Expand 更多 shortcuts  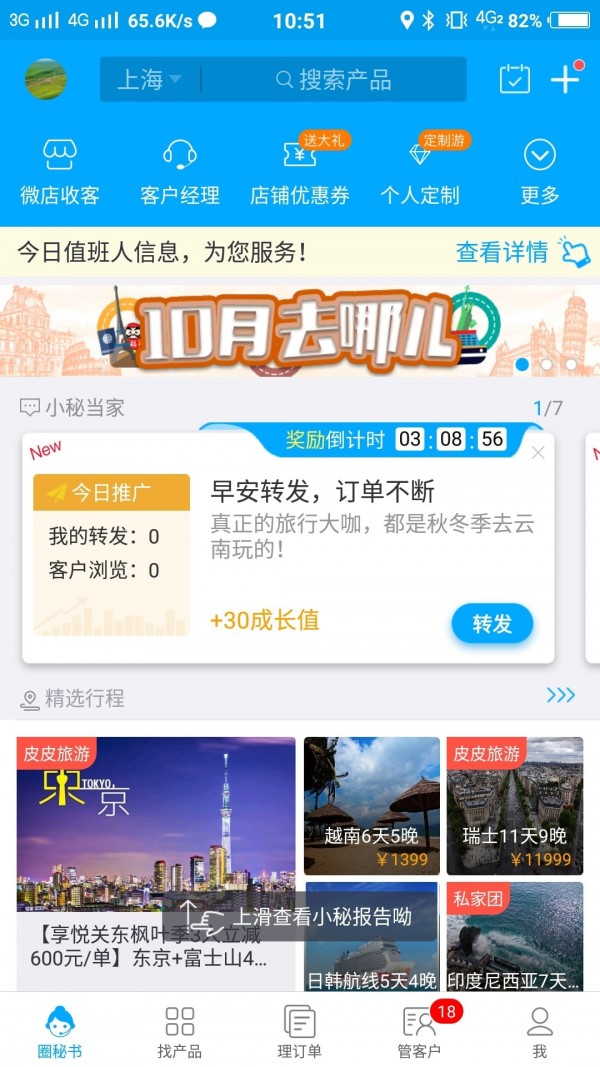540,171
